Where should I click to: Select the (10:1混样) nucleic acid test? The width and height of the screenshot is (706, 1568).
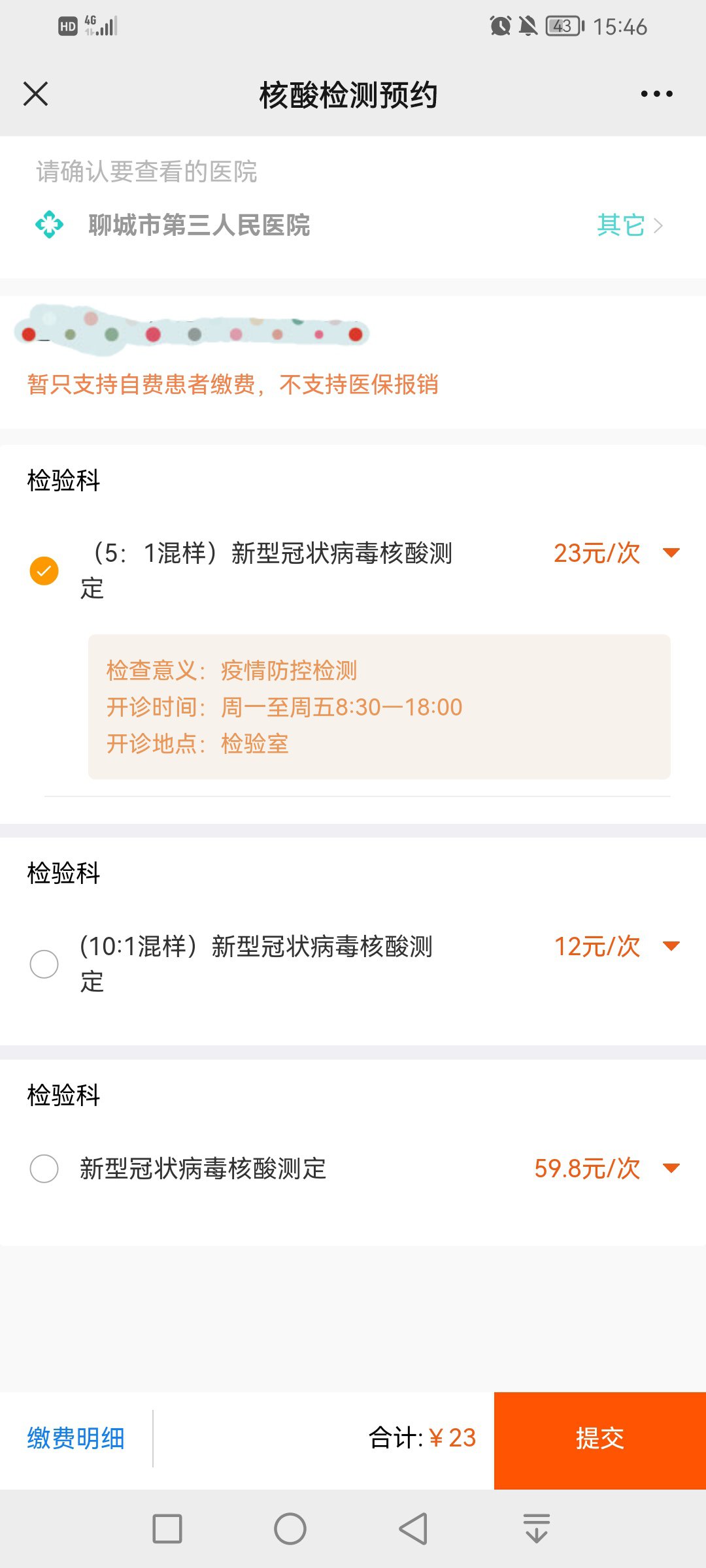[44, 964]
